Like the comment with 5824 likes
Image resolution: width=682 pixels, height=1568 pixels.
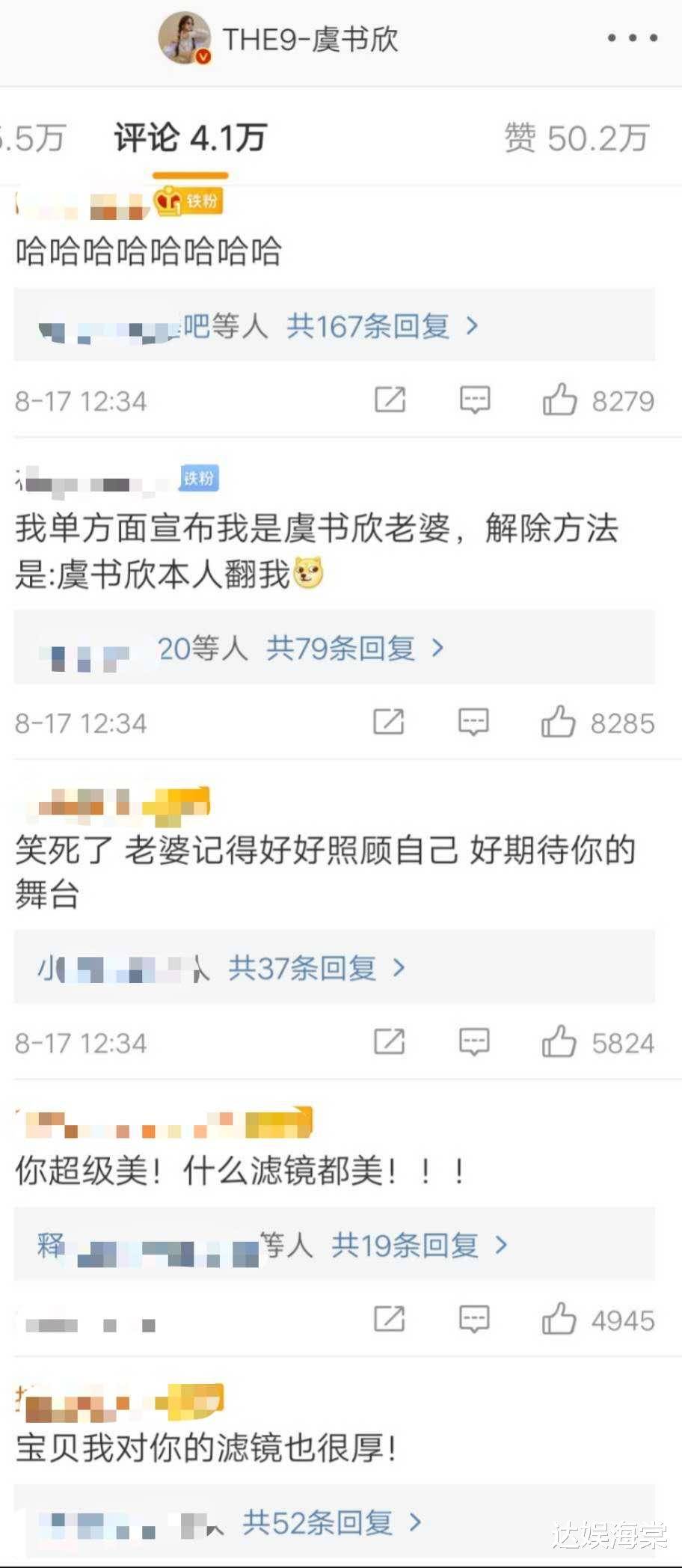[559, 1042]
